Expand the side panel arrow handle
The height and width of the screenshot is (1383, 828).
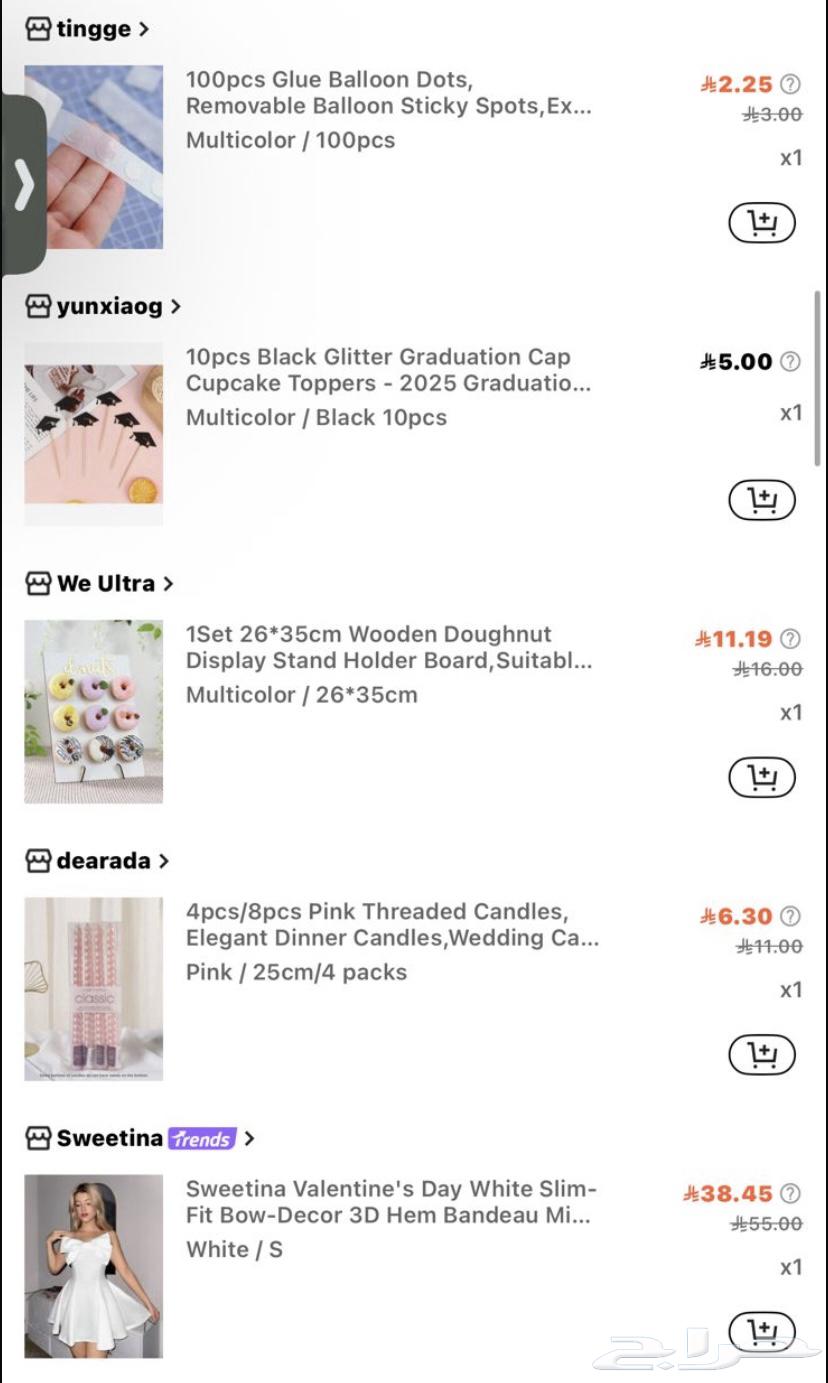tap(23, 185)
